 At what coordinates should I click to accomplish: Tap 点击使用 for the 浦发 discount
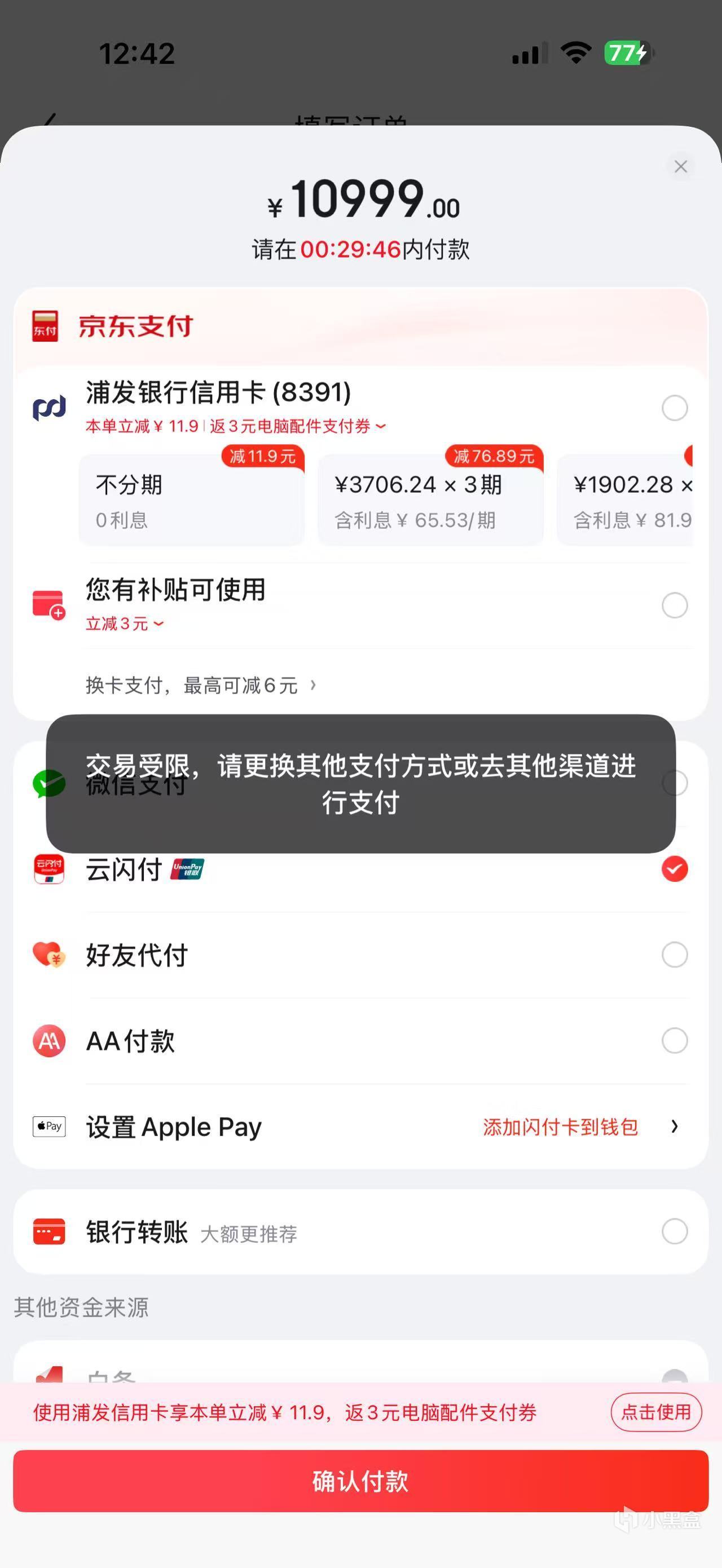point(655,1412)
